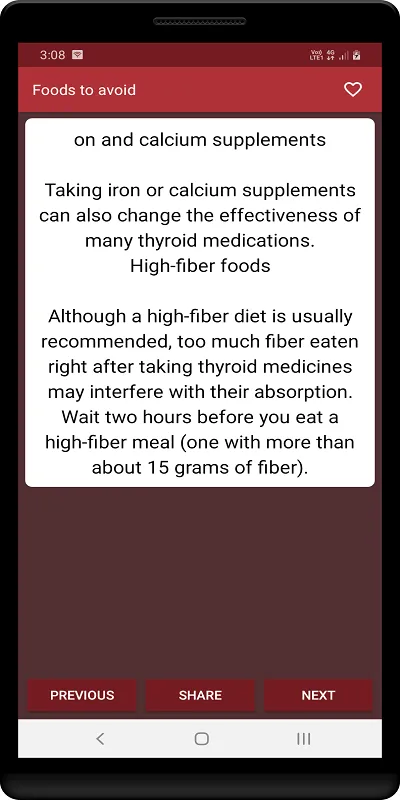Favorite this tip with the heart icon
400x800 pixels.
coord(353,90)
